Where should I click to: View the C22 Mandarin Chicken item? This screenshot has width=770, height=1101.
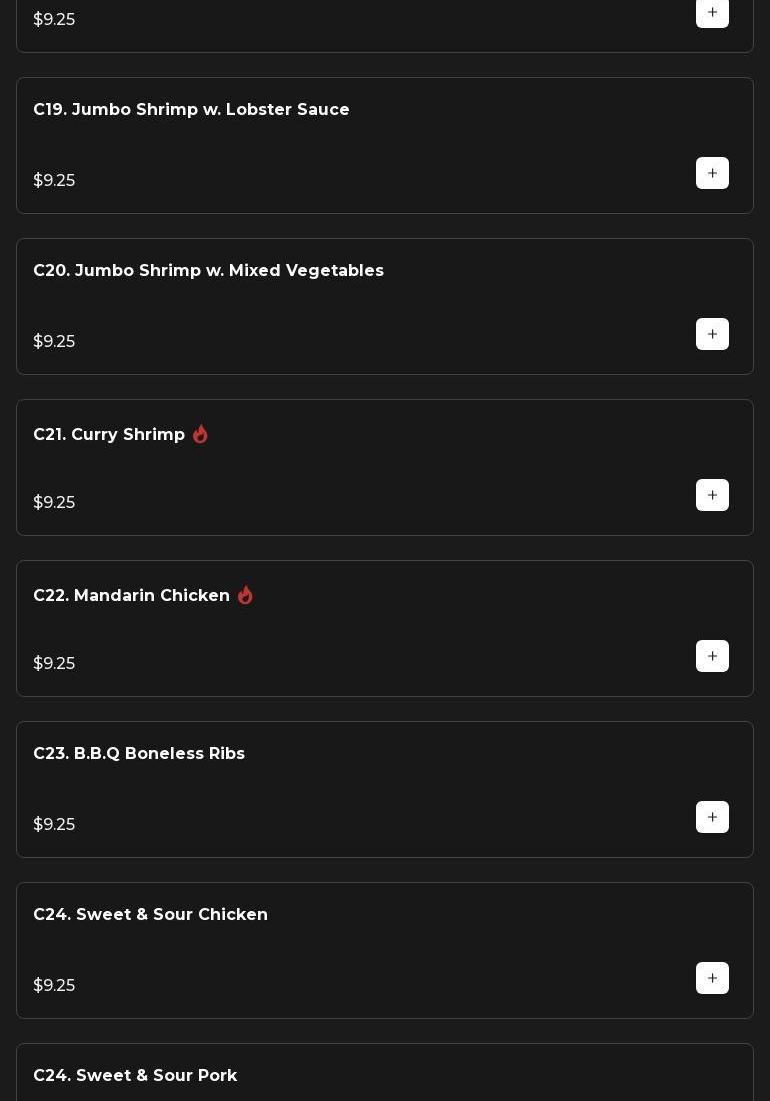[131, 596]
